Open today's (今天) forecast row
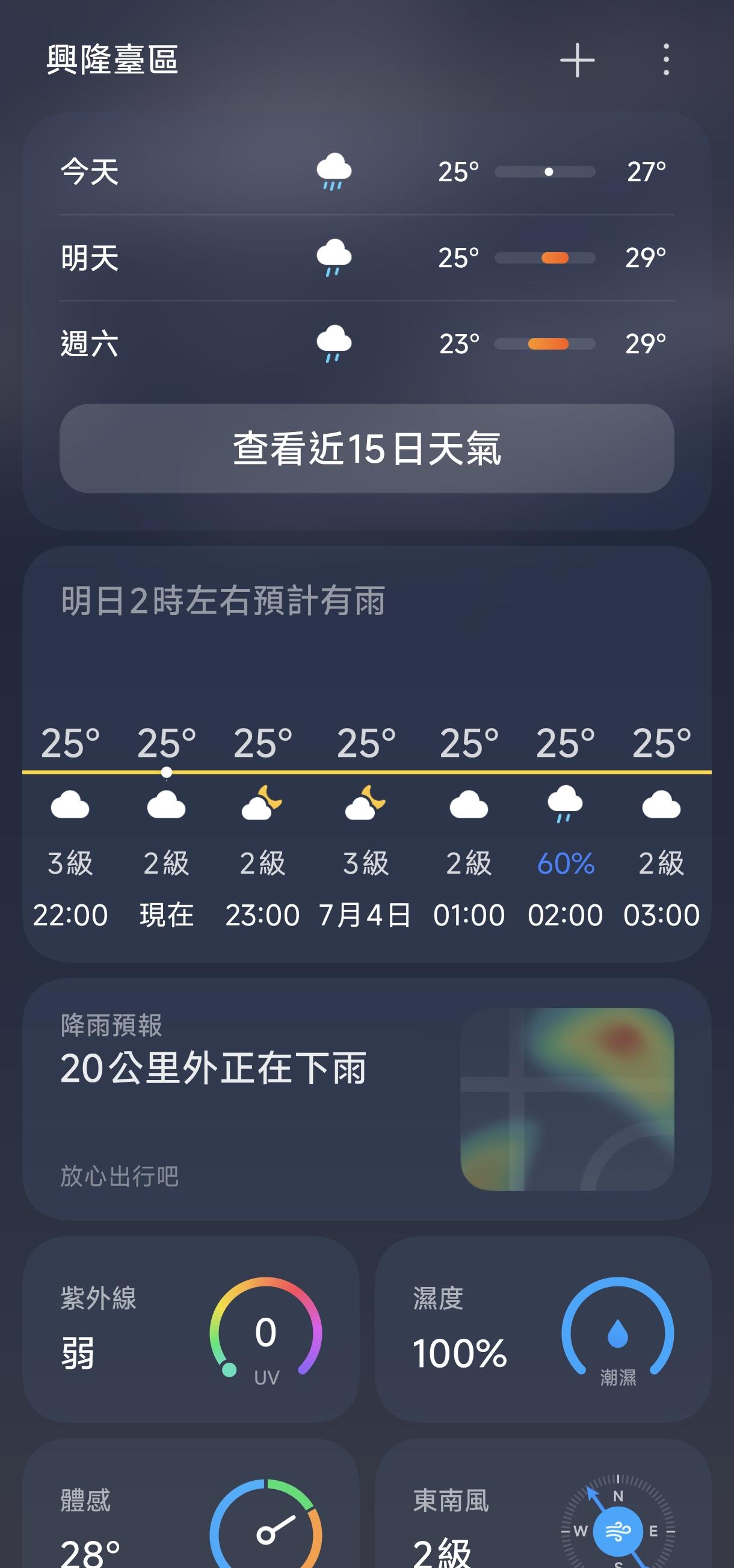734x1568 pixels. pyautogui.click(x=367, y=171)
